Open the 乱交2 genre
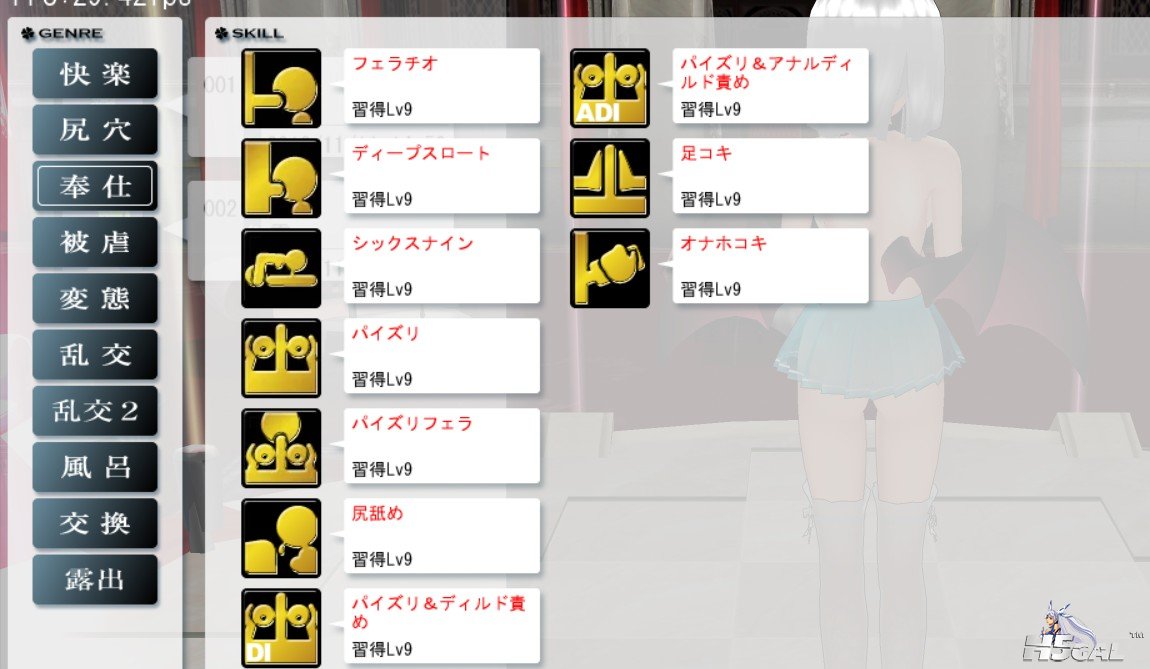 click(95, 411)
